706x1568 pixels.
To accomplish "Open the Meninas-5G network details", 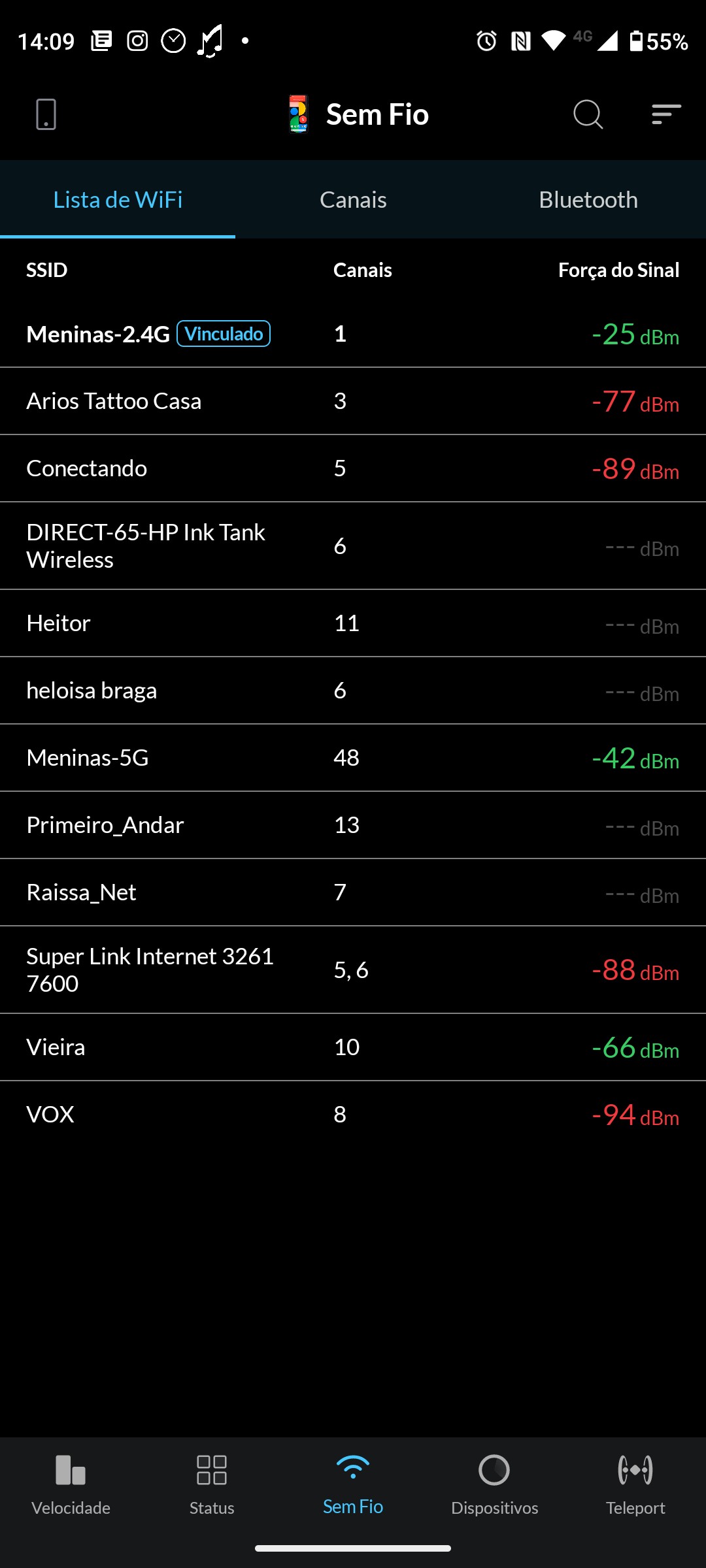I will pyautogui.click(x=88, y=758).
